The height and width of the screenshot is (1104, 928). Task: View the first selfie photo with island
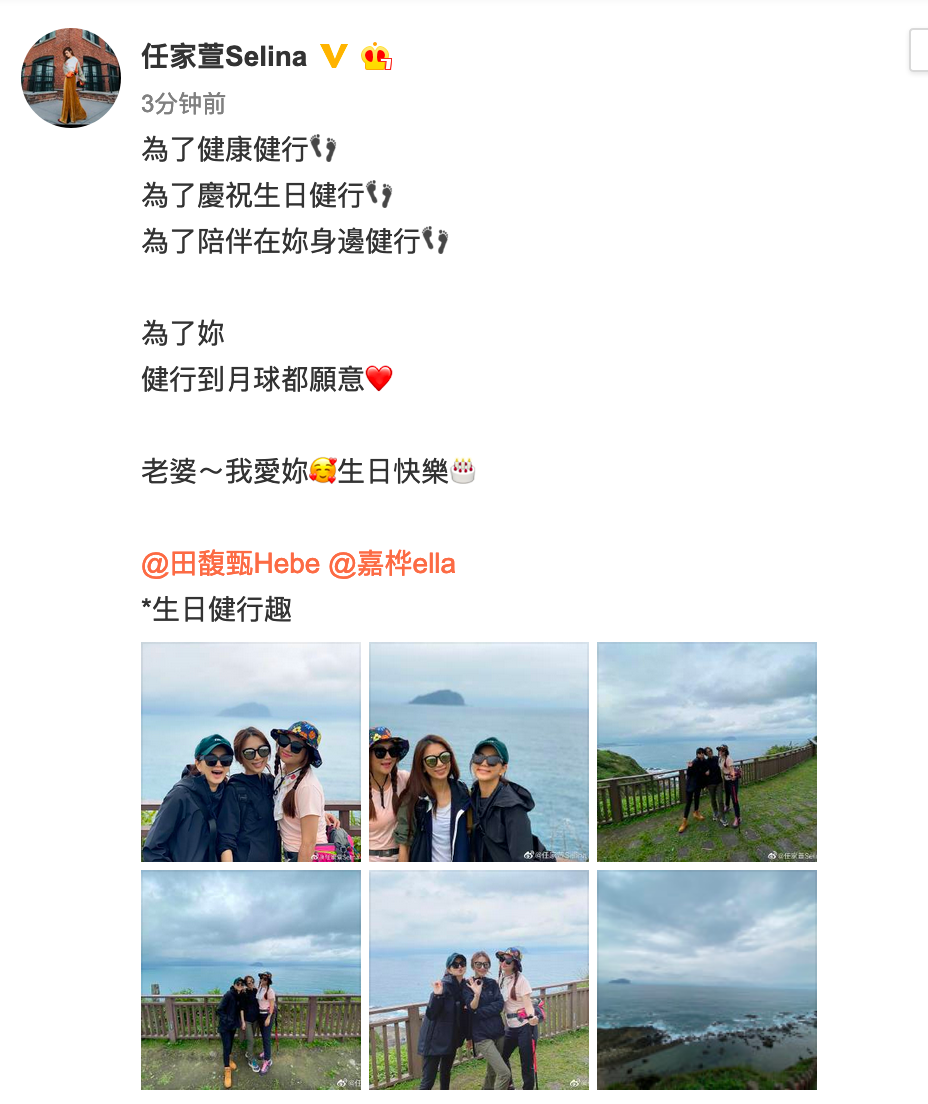(x=251, y=752)
